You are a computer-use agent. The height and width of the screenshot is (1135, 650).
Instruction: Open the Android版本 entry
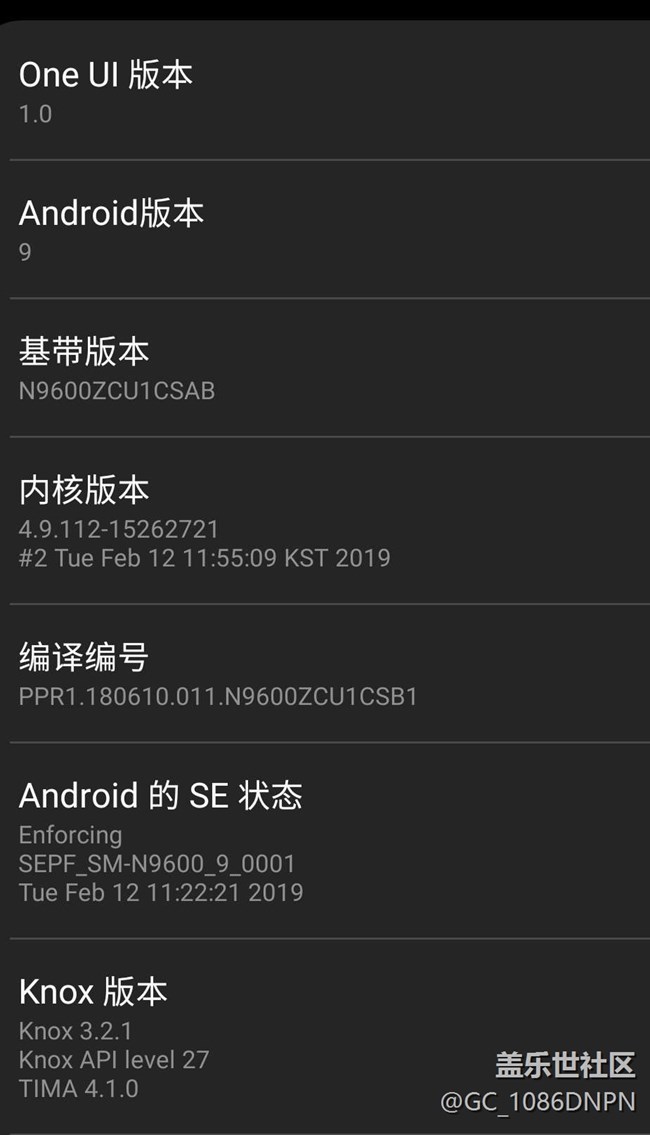[325, 229]
